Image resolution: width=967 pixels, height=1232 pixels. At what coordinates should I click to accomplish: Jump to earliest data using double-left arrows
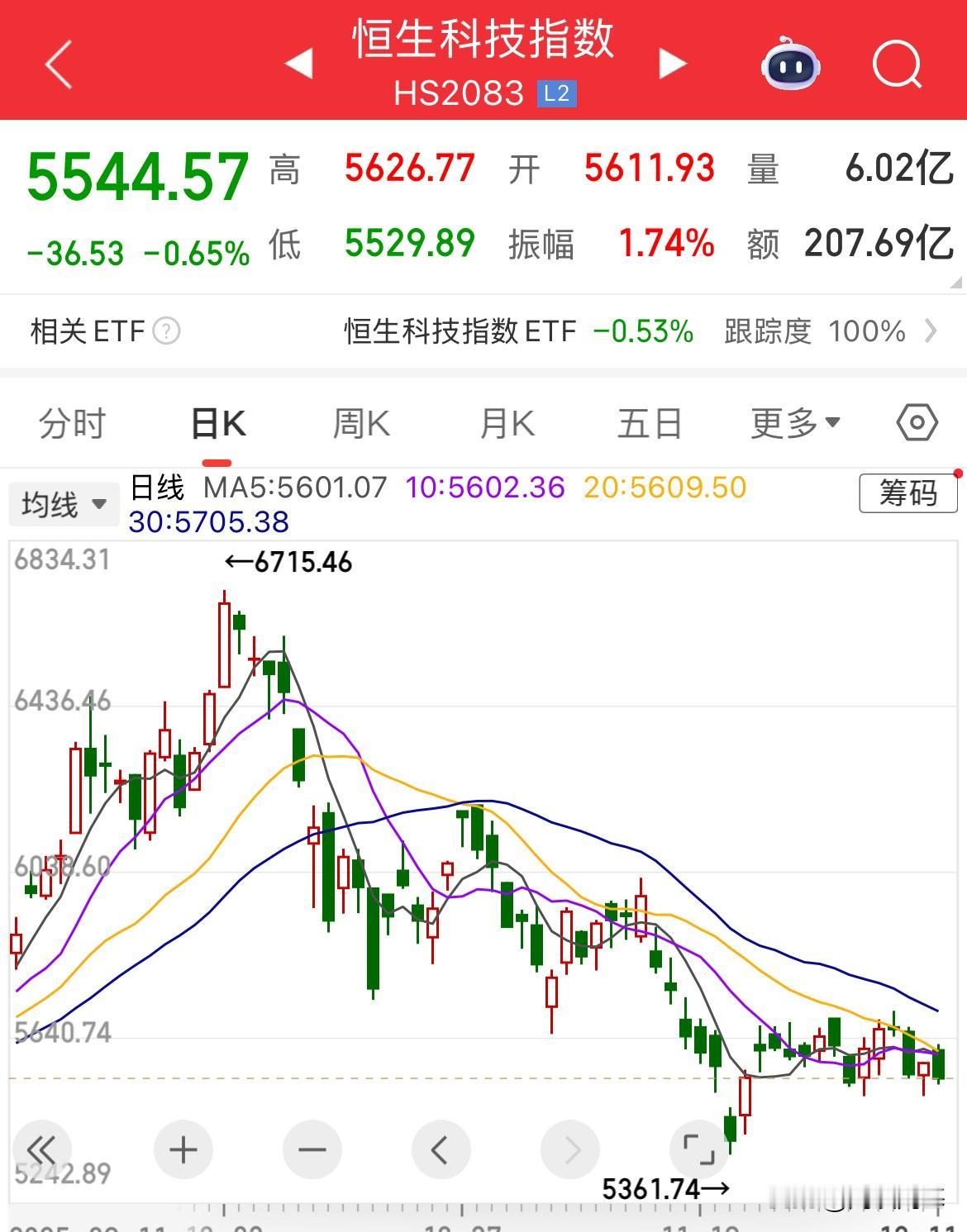43,1149
